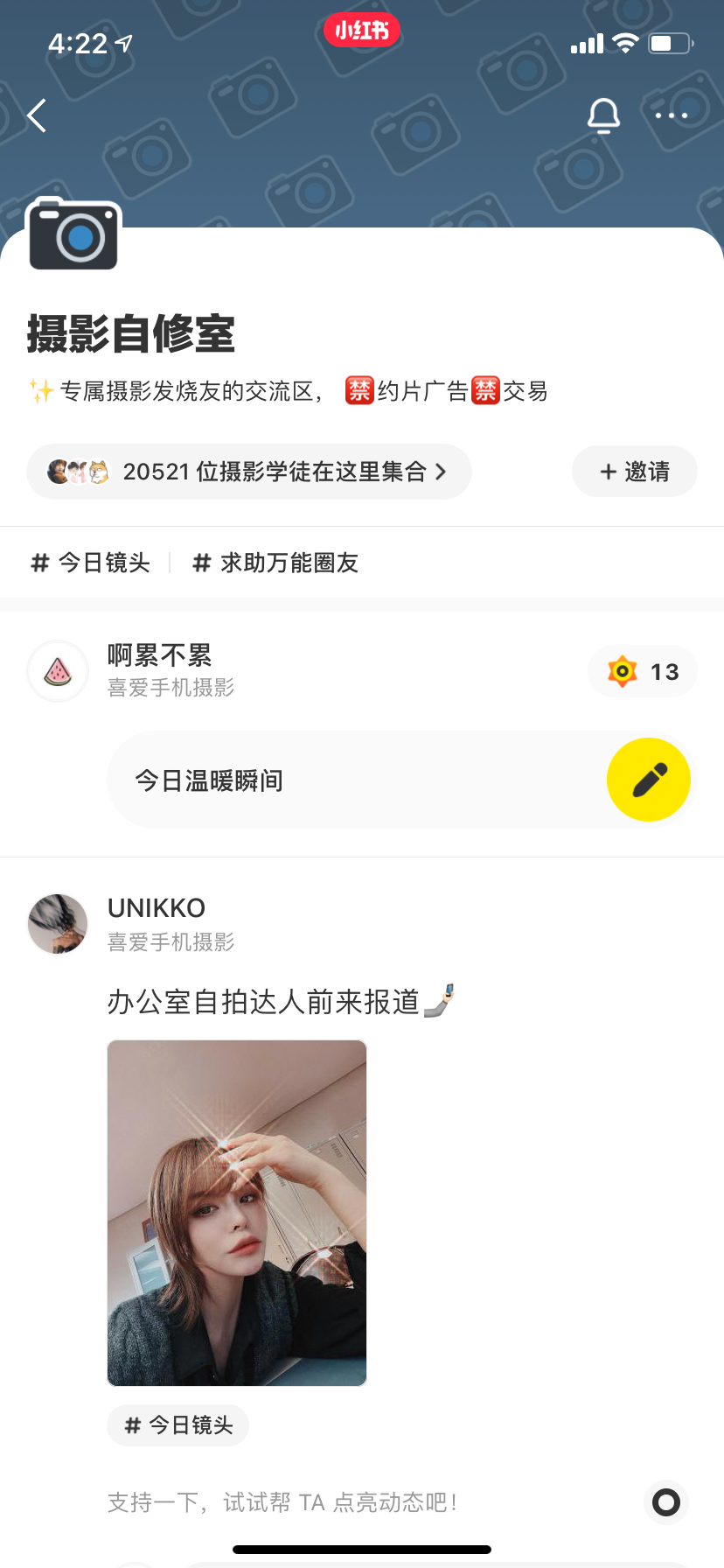The height and width of the screenshot is (1568, 724).
Task: View the 20521 group members list
Action: 249,472
